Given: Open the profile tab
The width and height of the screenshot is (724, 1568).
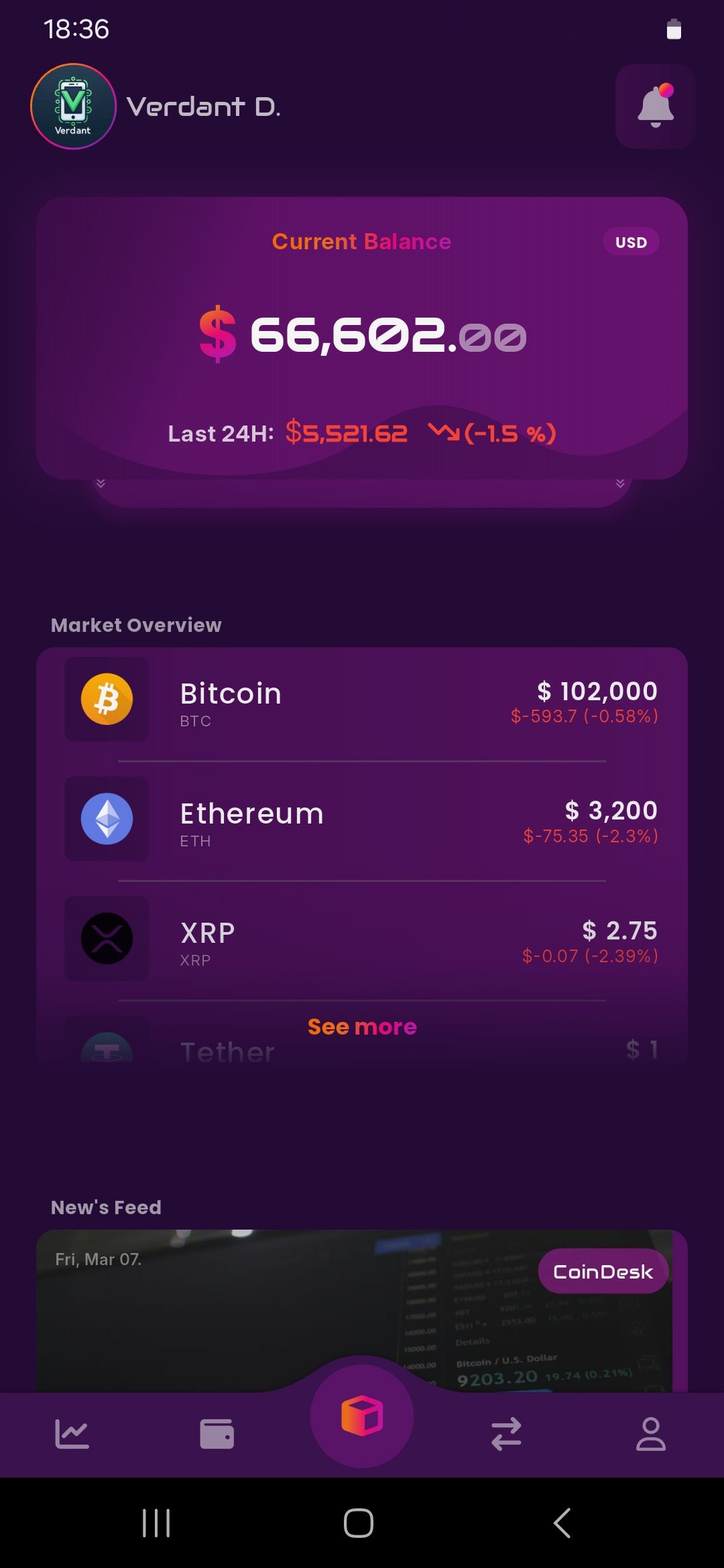Looking at the screenshot, I should click(650, 1434).
